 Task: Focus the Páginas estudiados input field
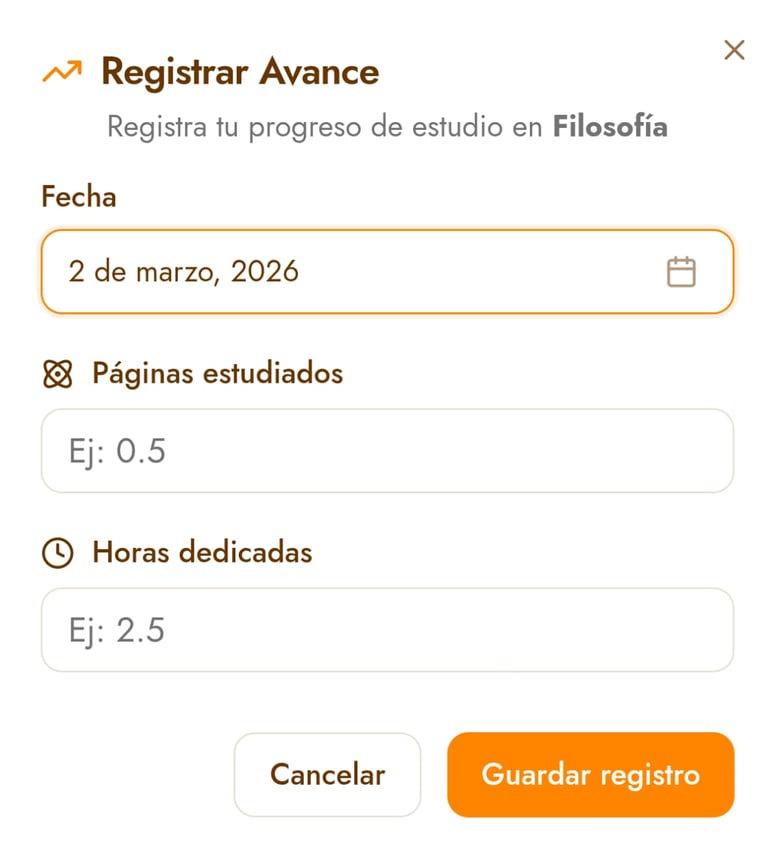point(387,451)
